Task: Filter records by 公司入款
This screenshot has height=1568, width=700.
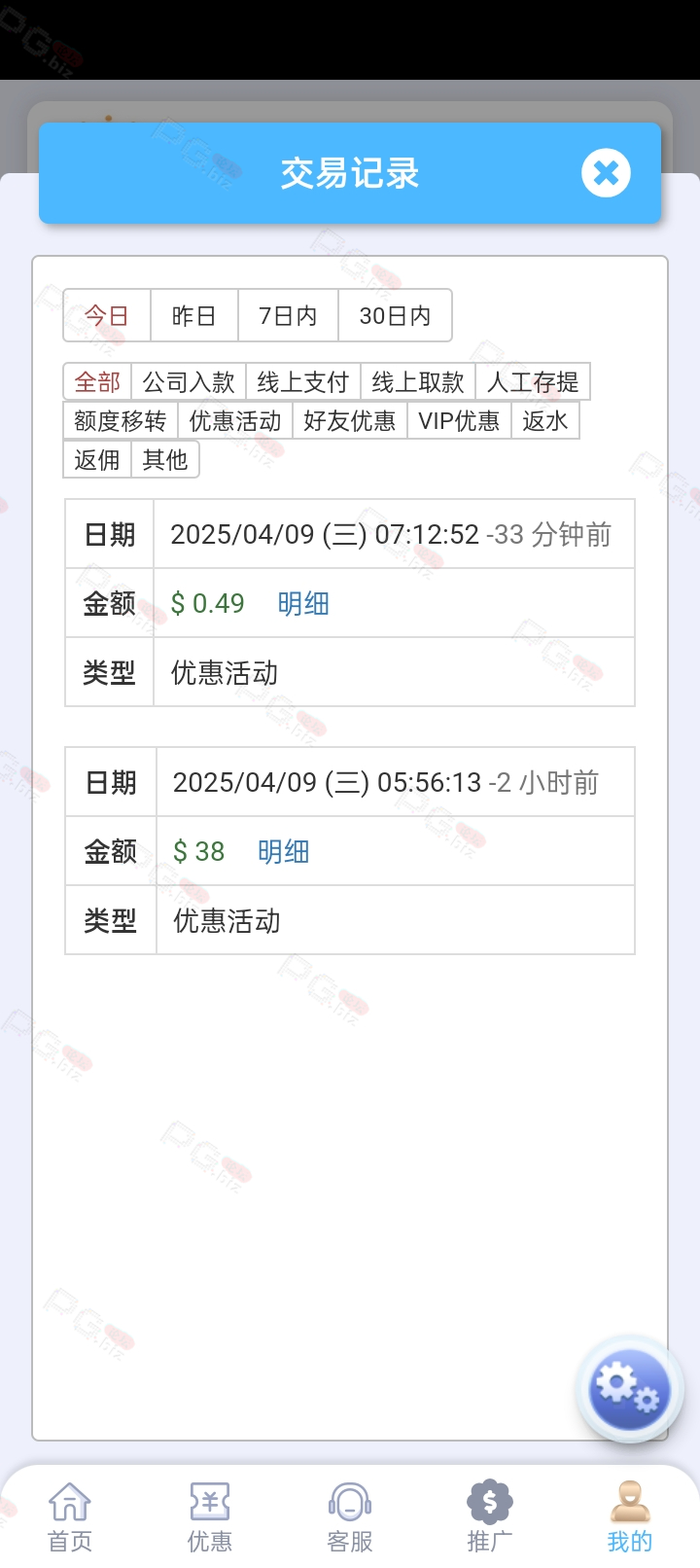Action: 189,381
